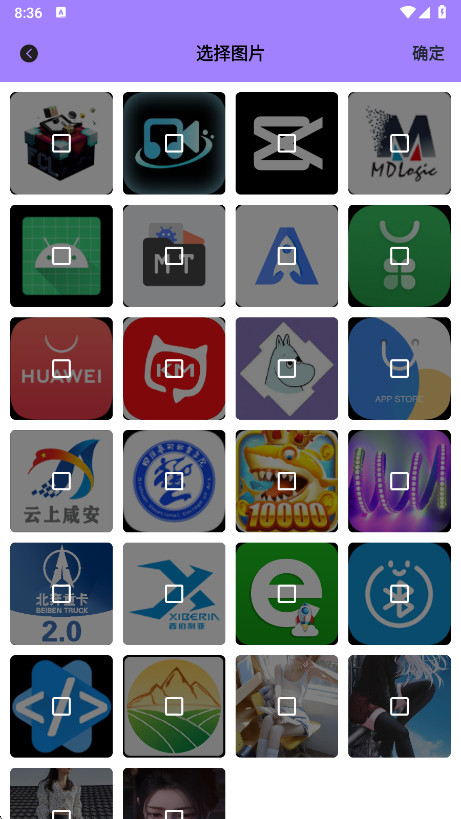Image resolution: width=461 pixels, height=819 pixels.
Task: Select the green Android robot image
Action: (62, 256)
